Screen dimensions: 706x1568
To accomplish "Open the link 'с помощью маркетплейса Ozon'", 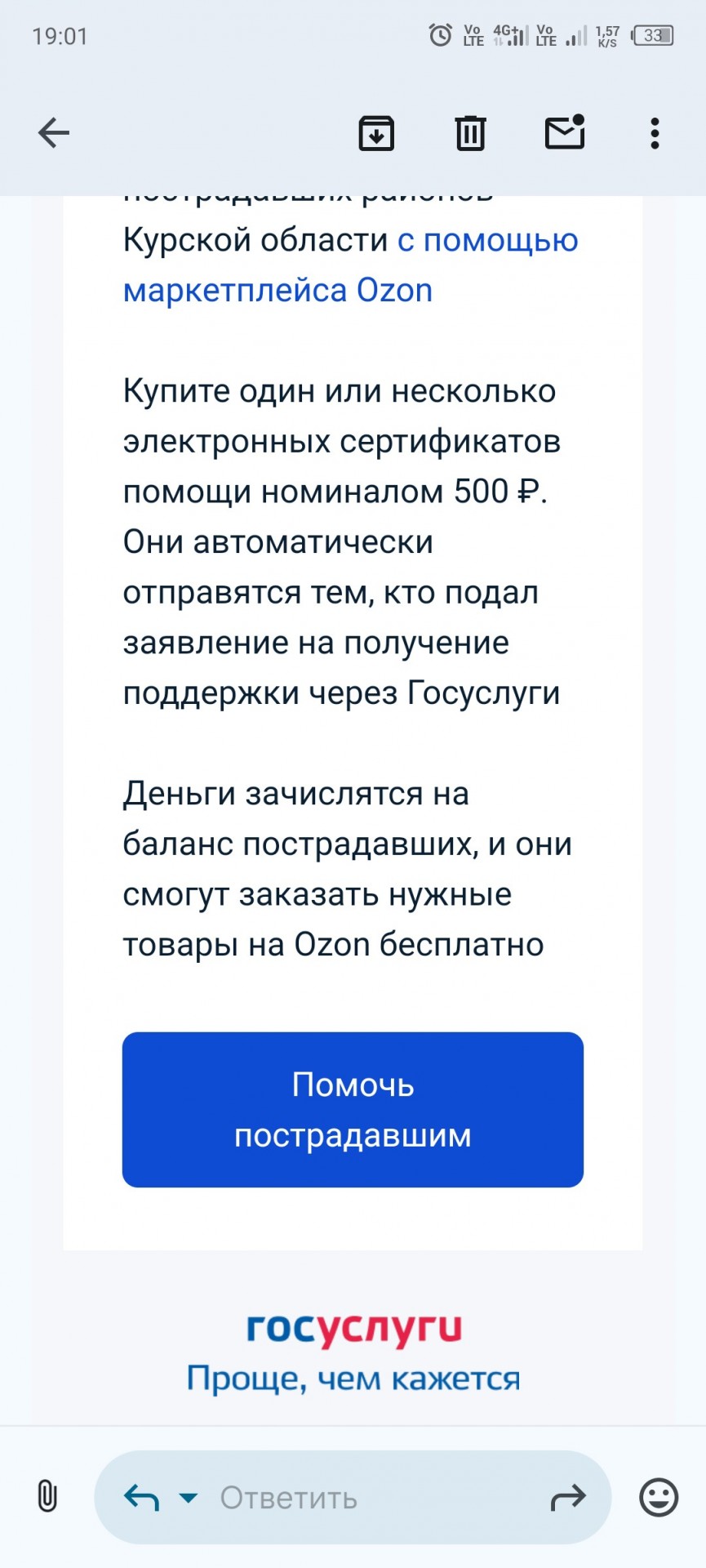I will [351, 265].
